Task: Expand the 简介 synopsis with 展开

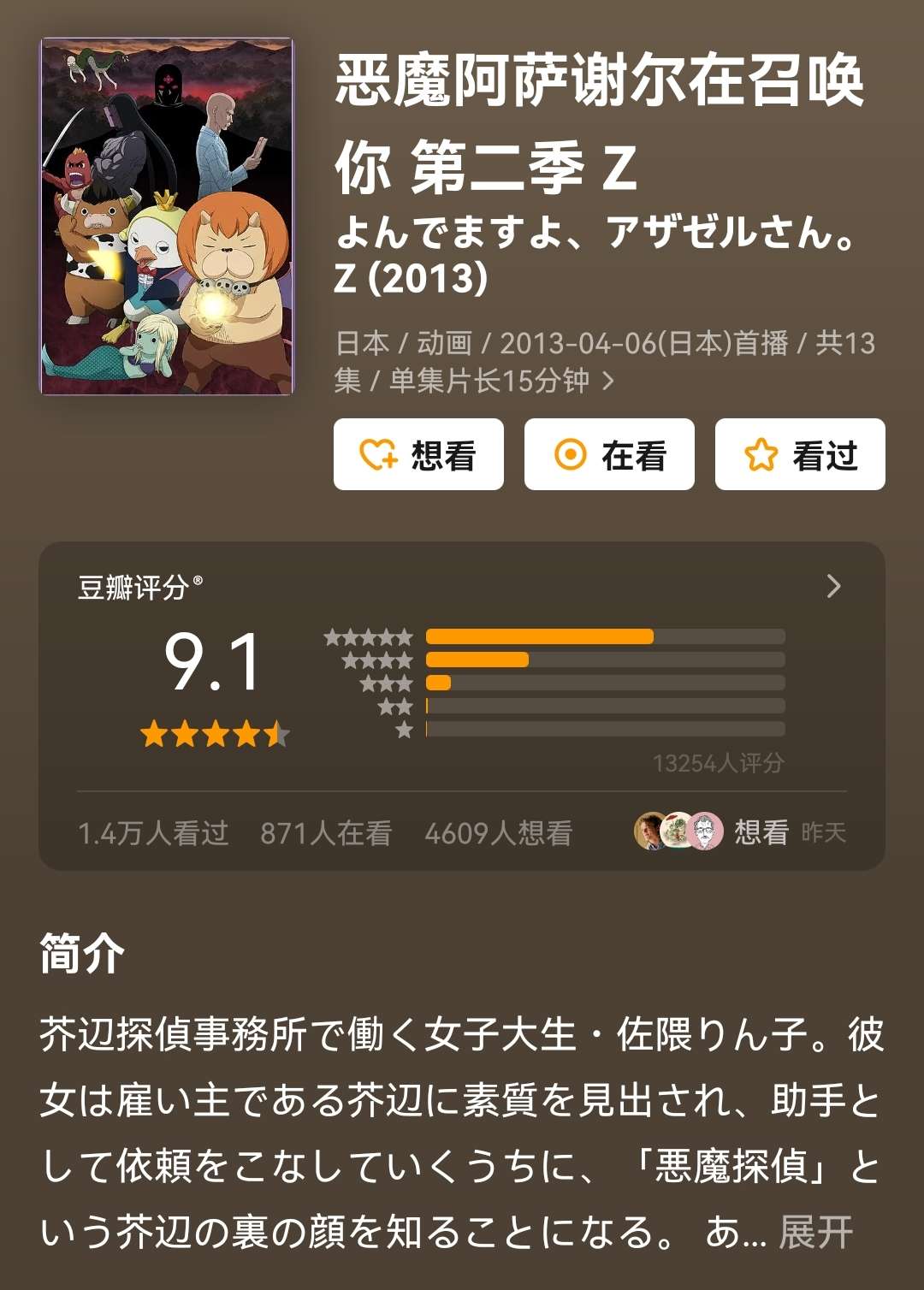Action: click(x=815, y=1233)
